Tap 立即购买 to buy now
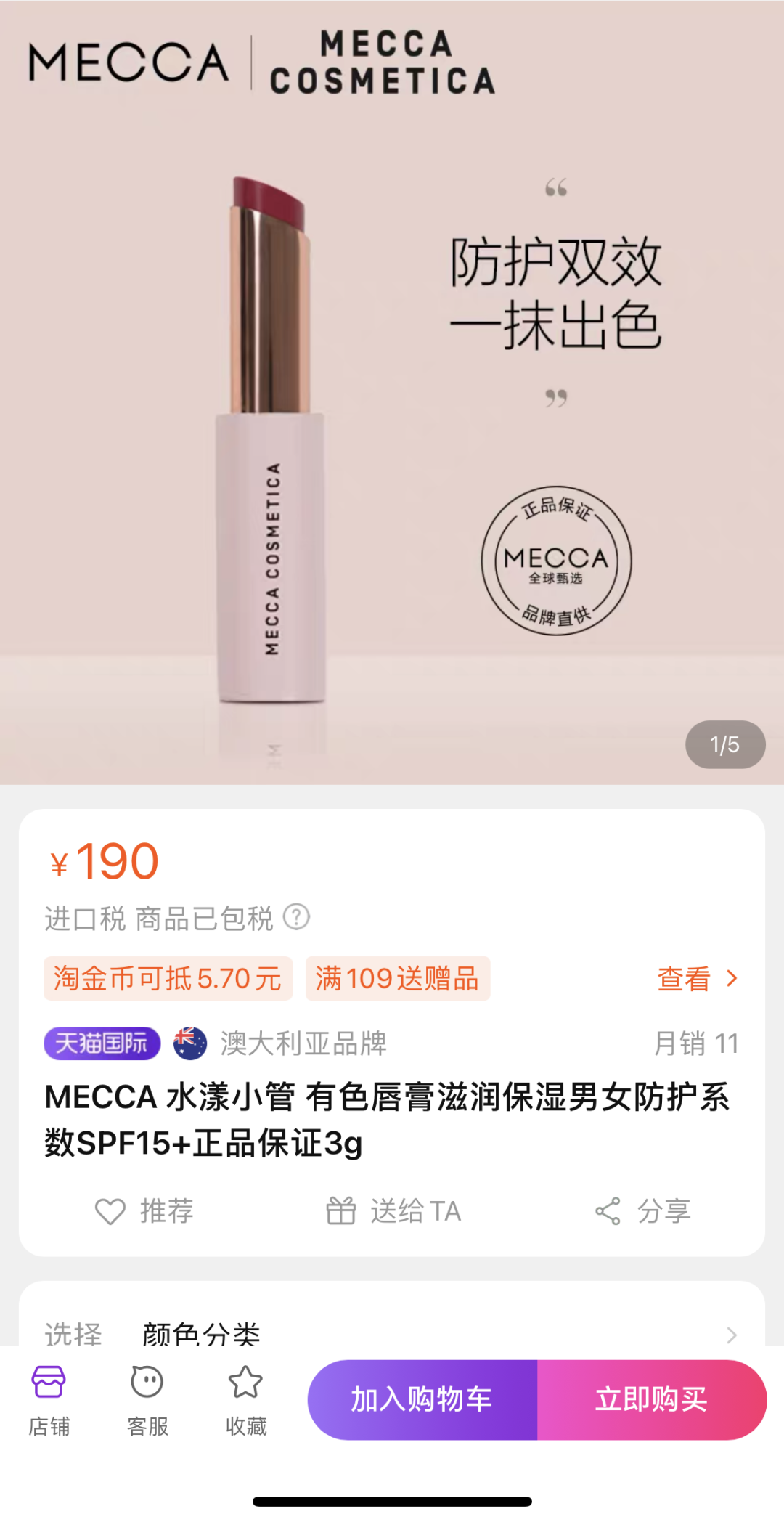The height and width of the screenshot is (1522, 784). coord(651,1399)
